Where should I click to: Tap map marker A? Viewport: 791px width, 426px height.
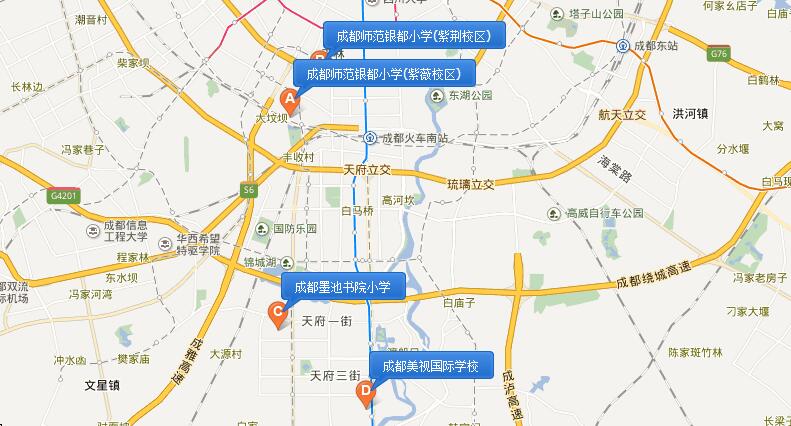290,102
